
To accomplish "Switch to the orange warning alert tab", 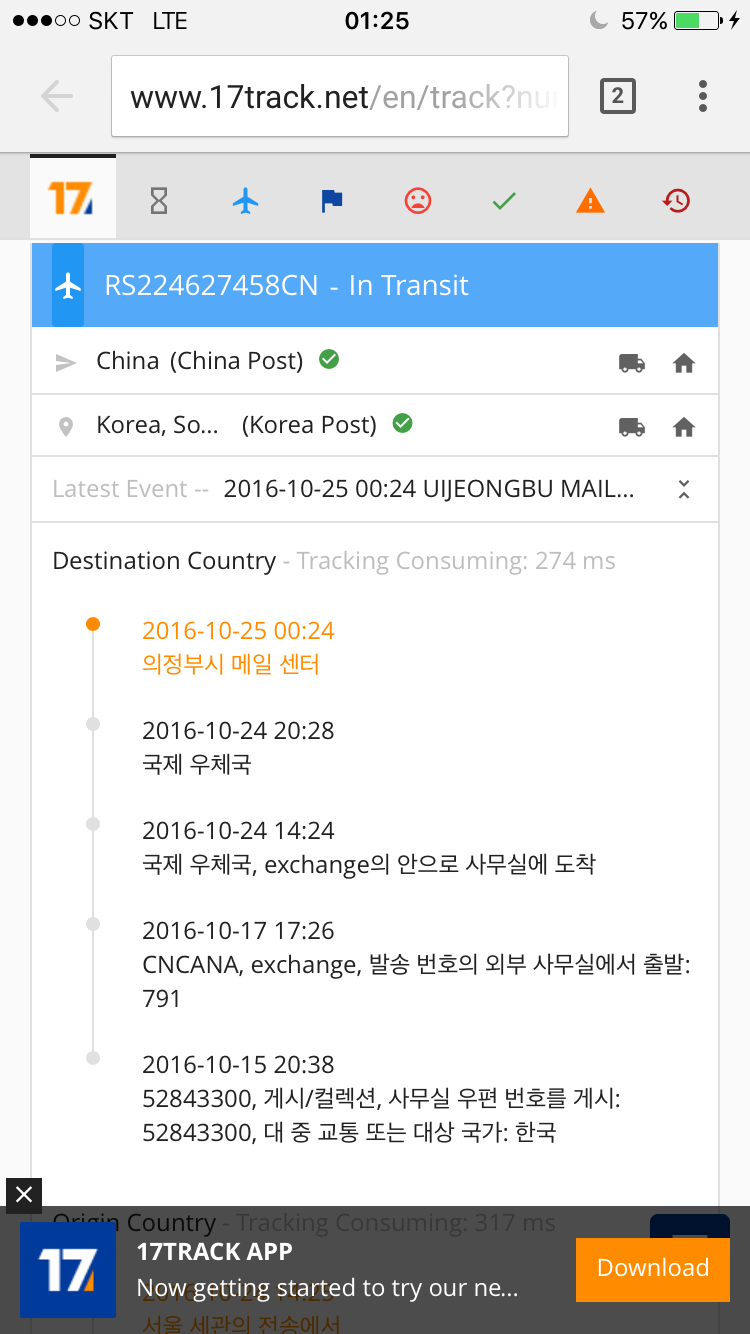I will pyautogui.click(x=591, y=201).
